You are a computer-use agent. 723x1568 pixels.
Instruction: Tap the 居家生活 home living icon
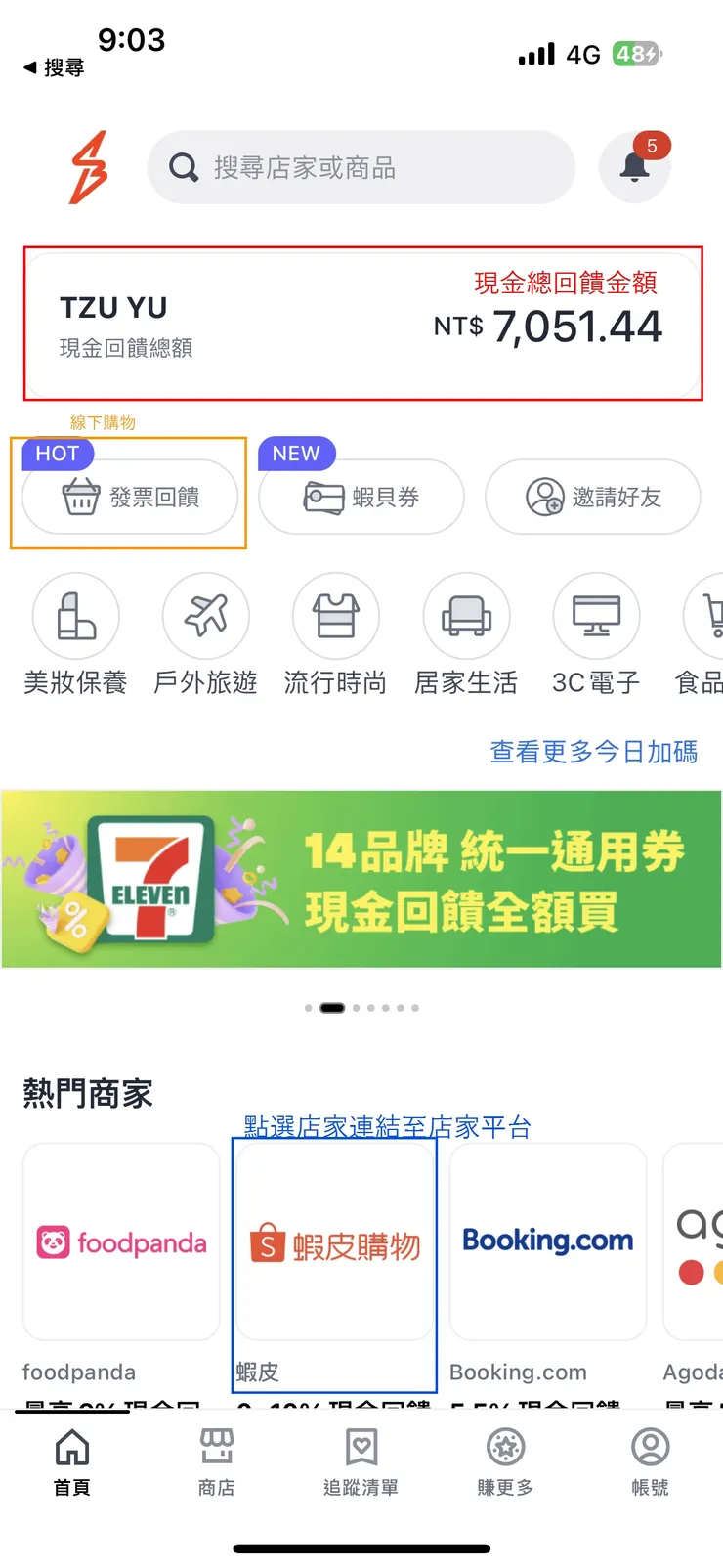[467, 616]
